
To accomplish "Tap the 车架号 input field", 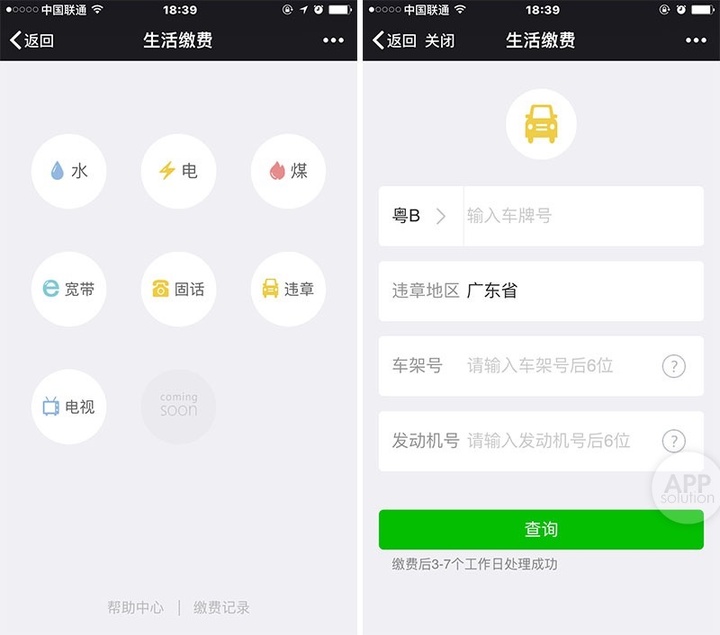I will pos(555,366).
